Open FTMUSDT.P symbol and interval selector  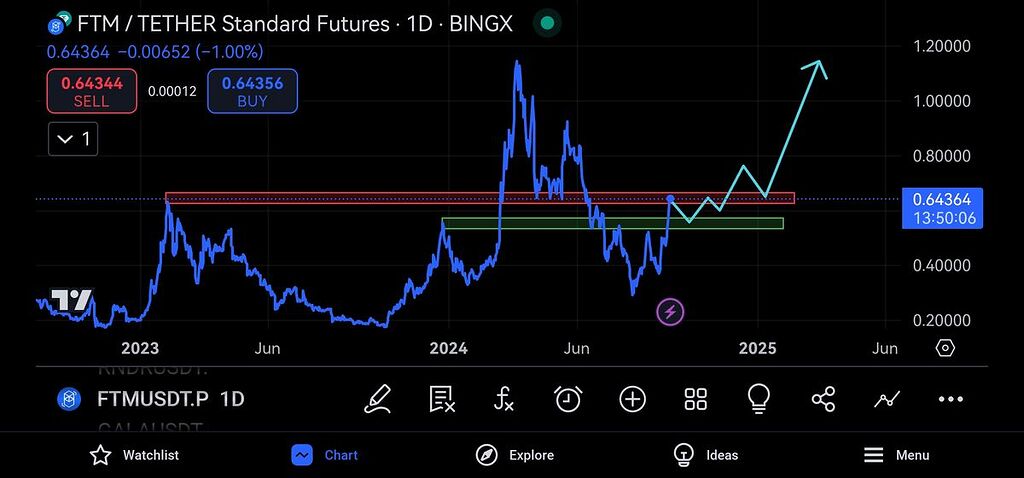pyautogui.click(x=152, y=399)
